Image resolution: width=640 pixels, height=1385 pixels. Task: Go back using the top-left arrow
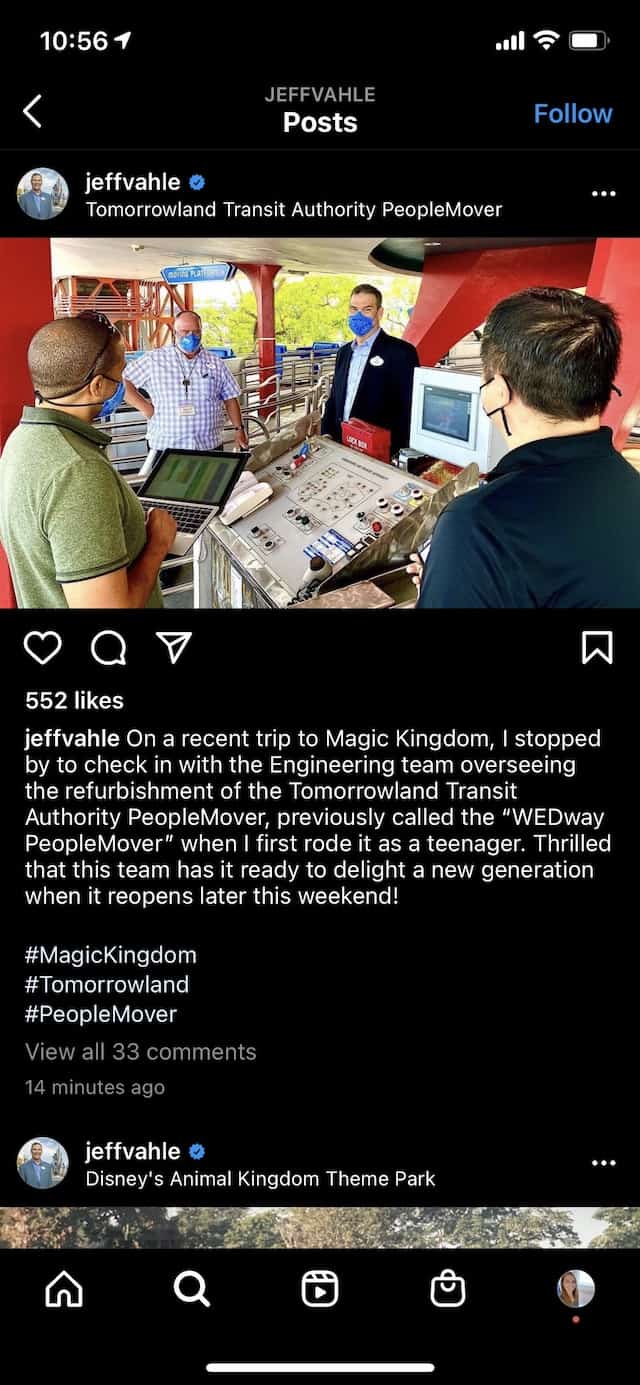click(32, 111)
